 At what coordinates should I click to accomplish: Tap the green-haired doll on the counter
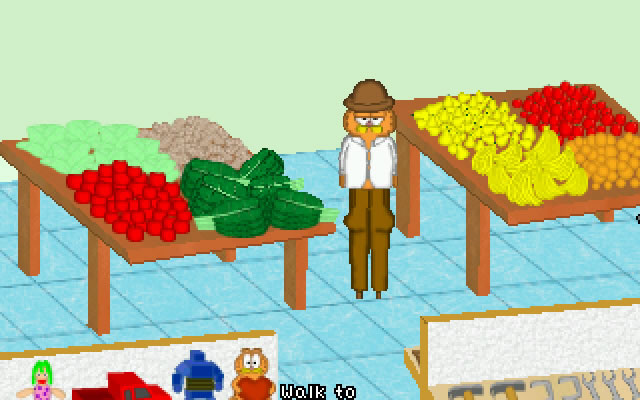click(43, 381)
